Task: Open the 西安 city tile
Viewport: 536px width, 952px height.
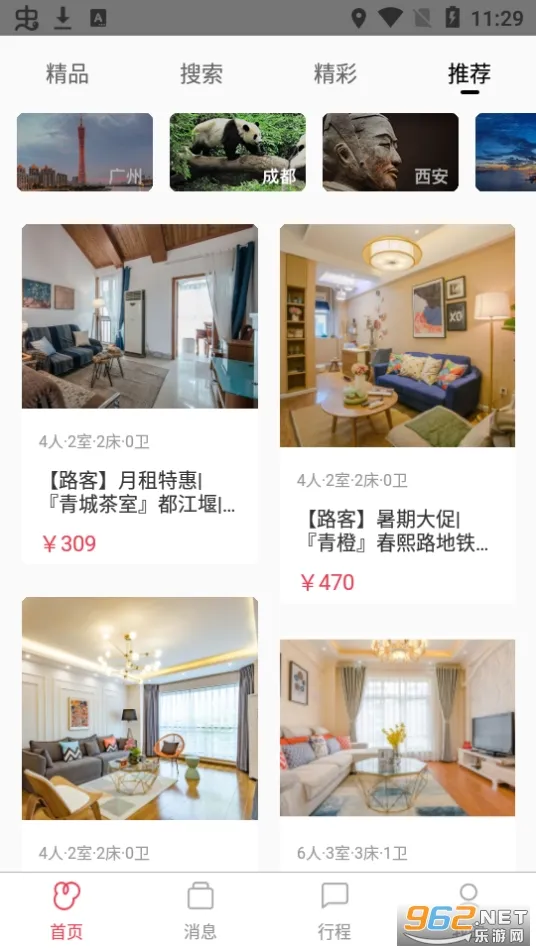Action: coord(390,152)
